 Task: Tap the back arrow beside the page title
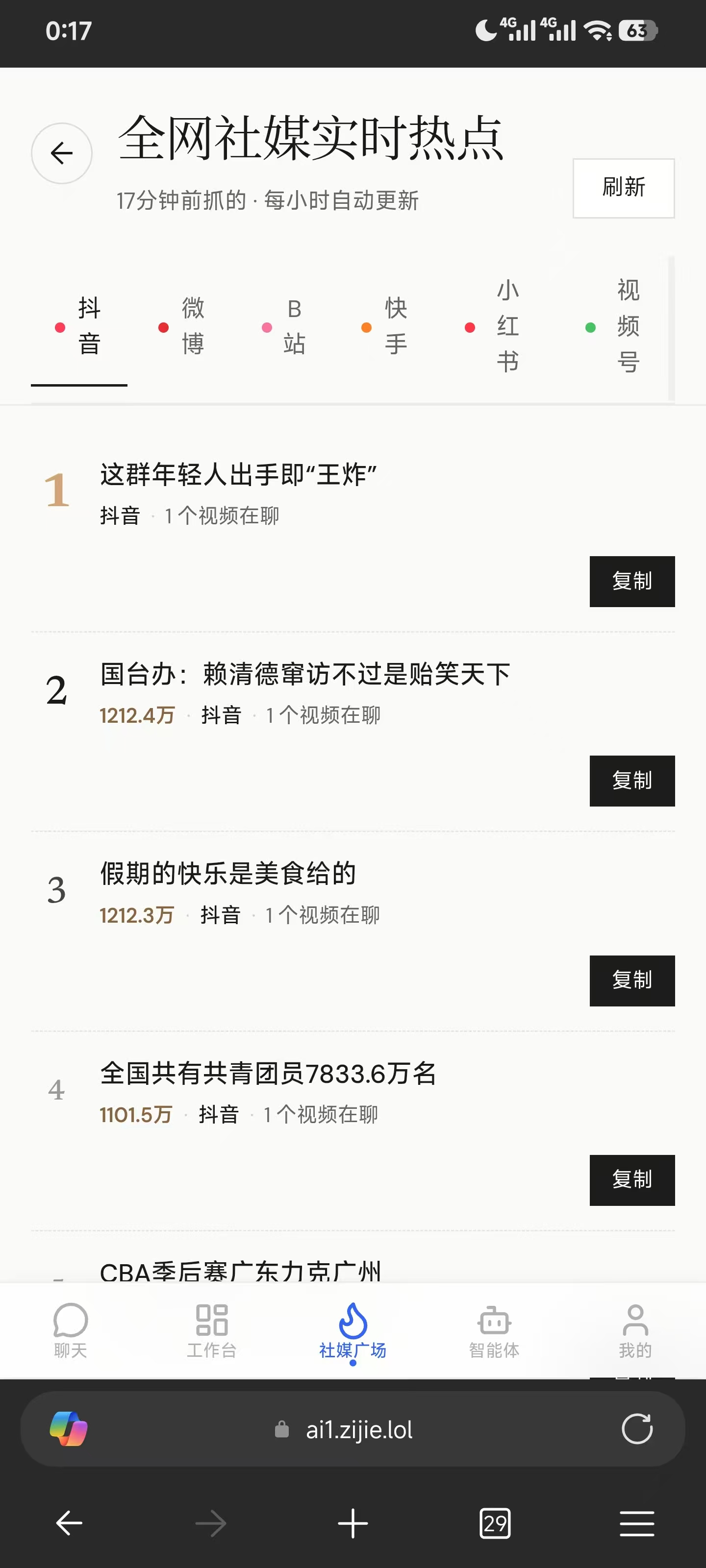tap(61, 153)
